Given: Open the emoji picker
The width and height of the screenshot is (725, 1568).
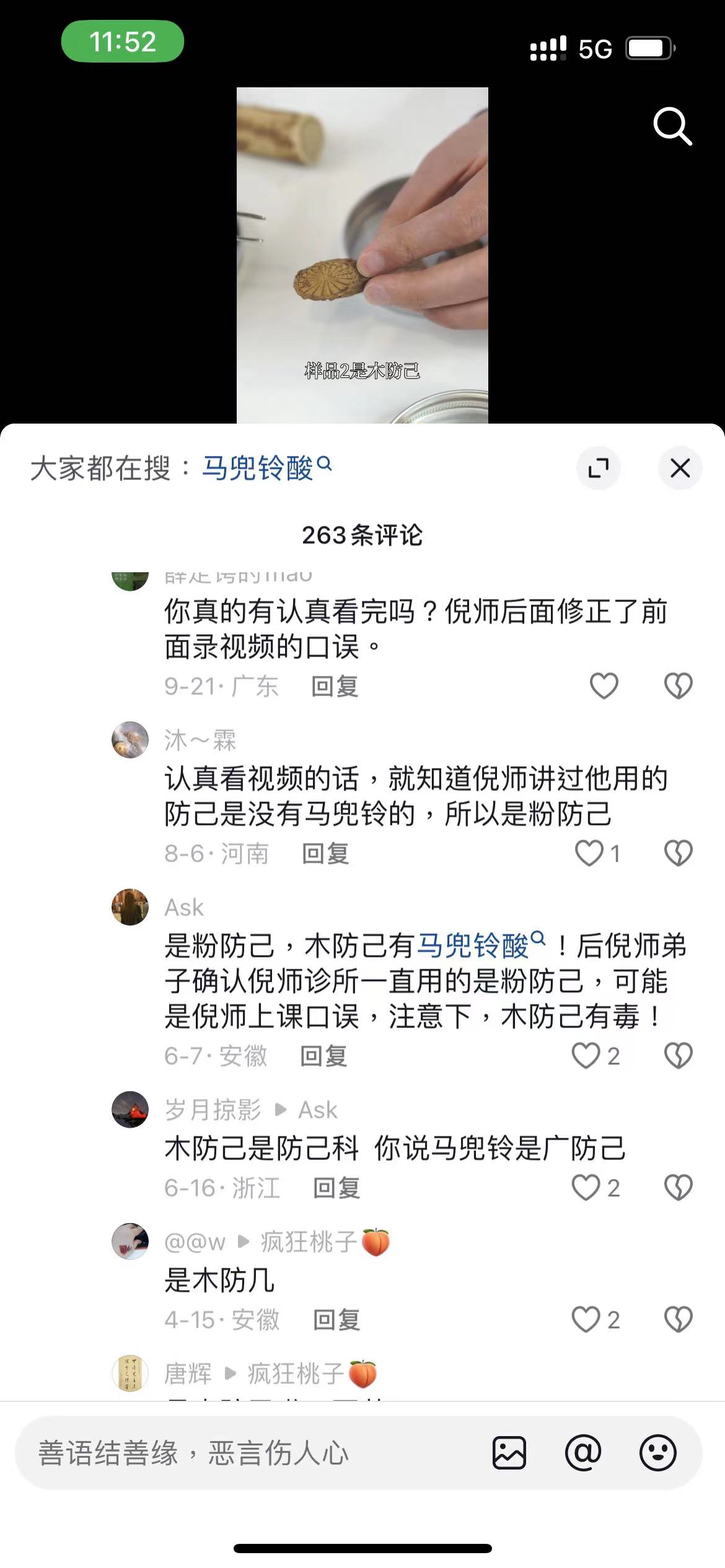Looking at the screenshot, I should pyautogui.click(x=657, y=1453).
